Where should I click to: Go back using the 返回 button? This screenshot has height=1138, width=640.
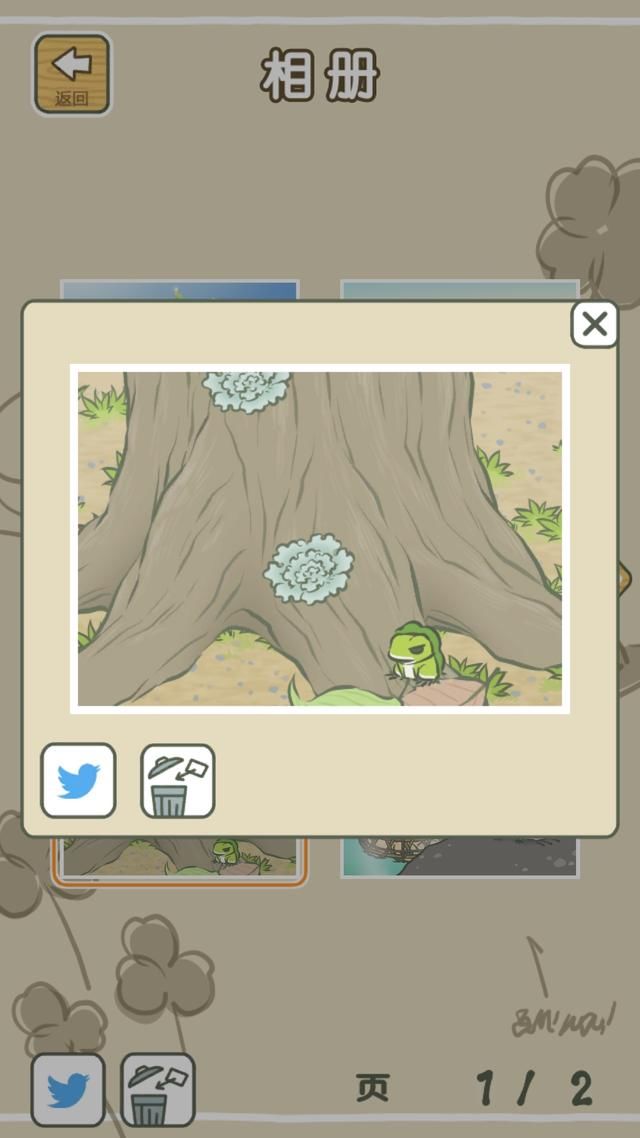72,73
